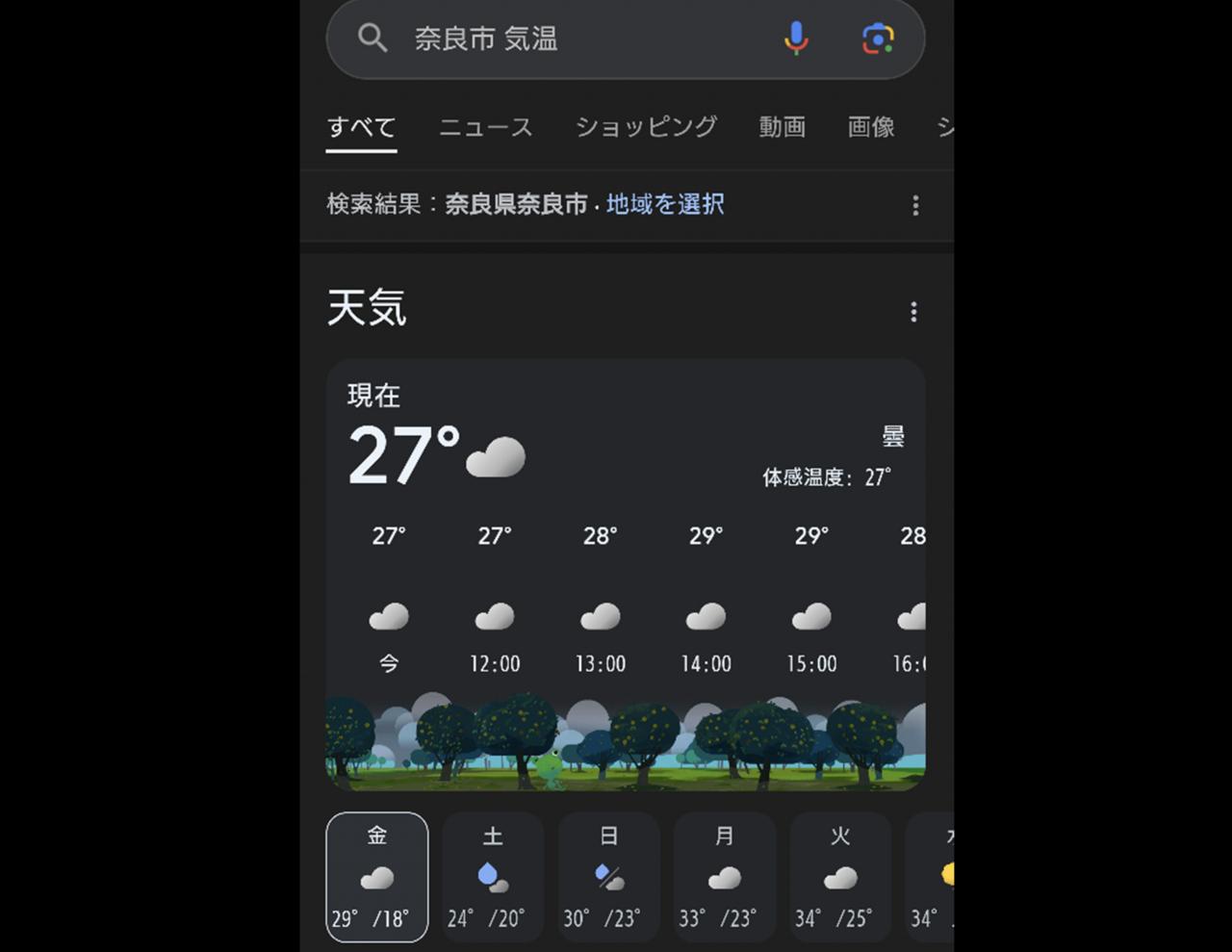Tap the search box showing 奈良市 気温
1232x952 pixels.
click(x=625, y=39)
